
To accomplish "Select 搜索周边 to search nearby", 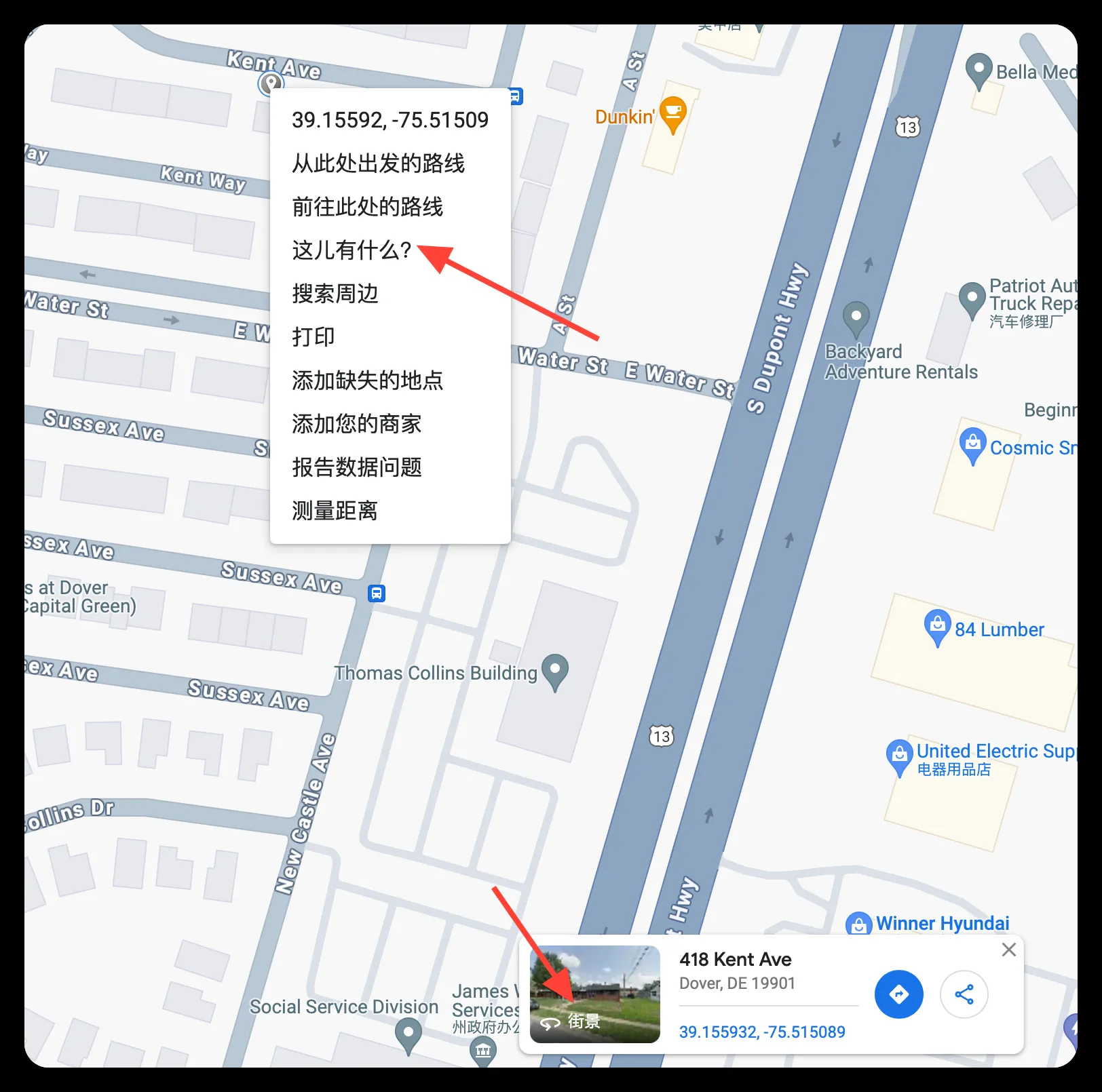I will coord(335,294).
